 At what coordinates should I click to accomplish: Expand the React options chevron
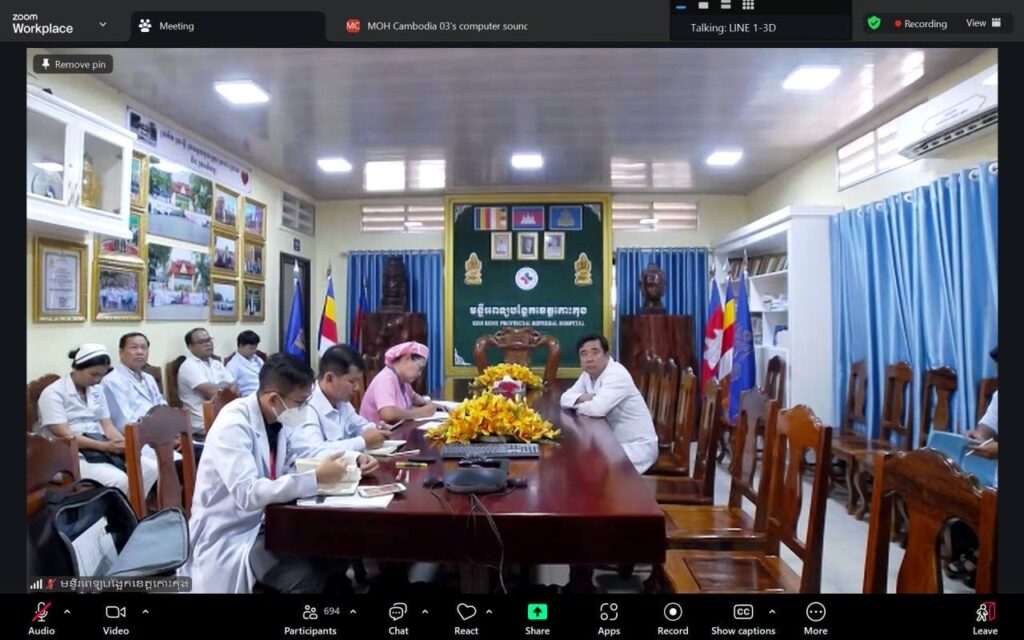(x=489, y=611)
